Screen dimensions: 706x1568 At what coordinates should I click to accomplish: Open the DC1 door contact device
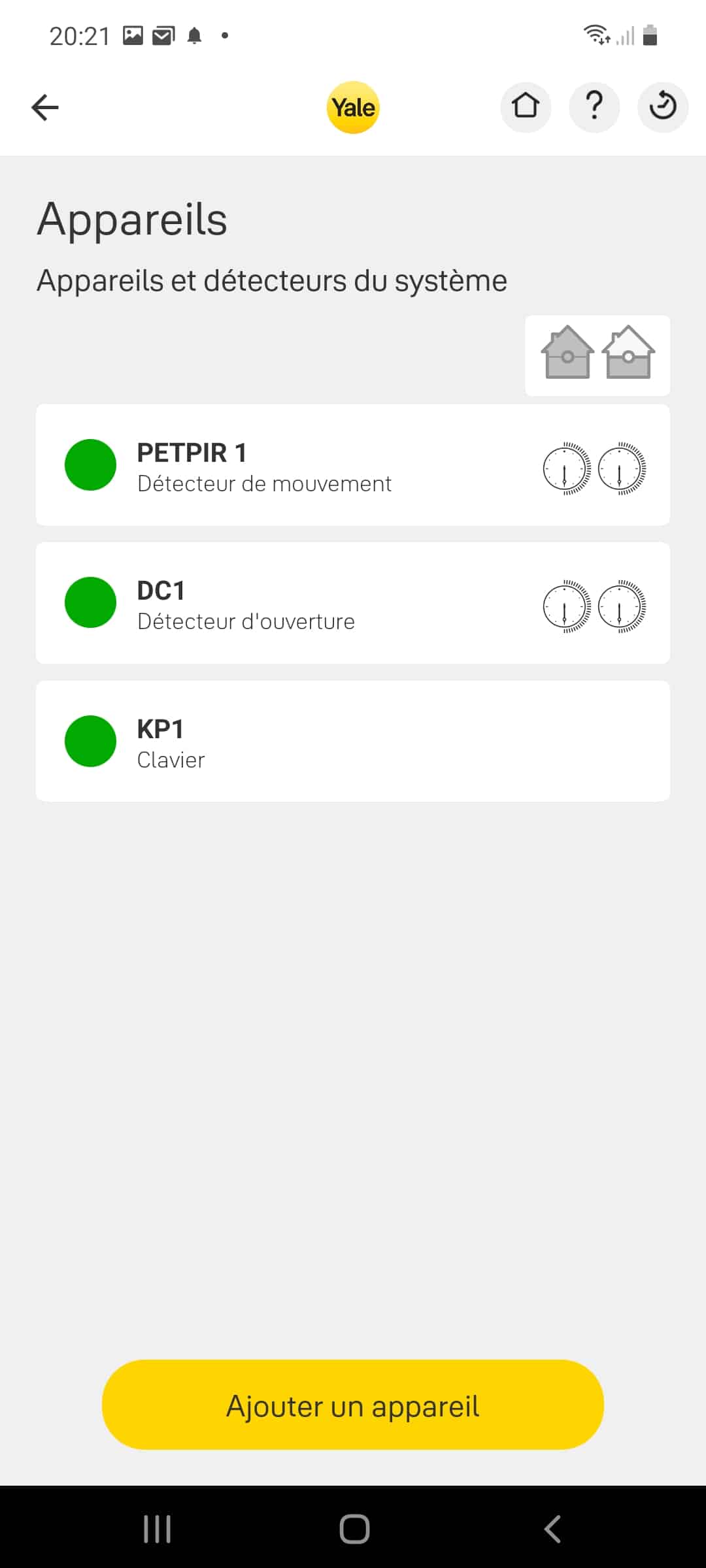click(353, 603)
